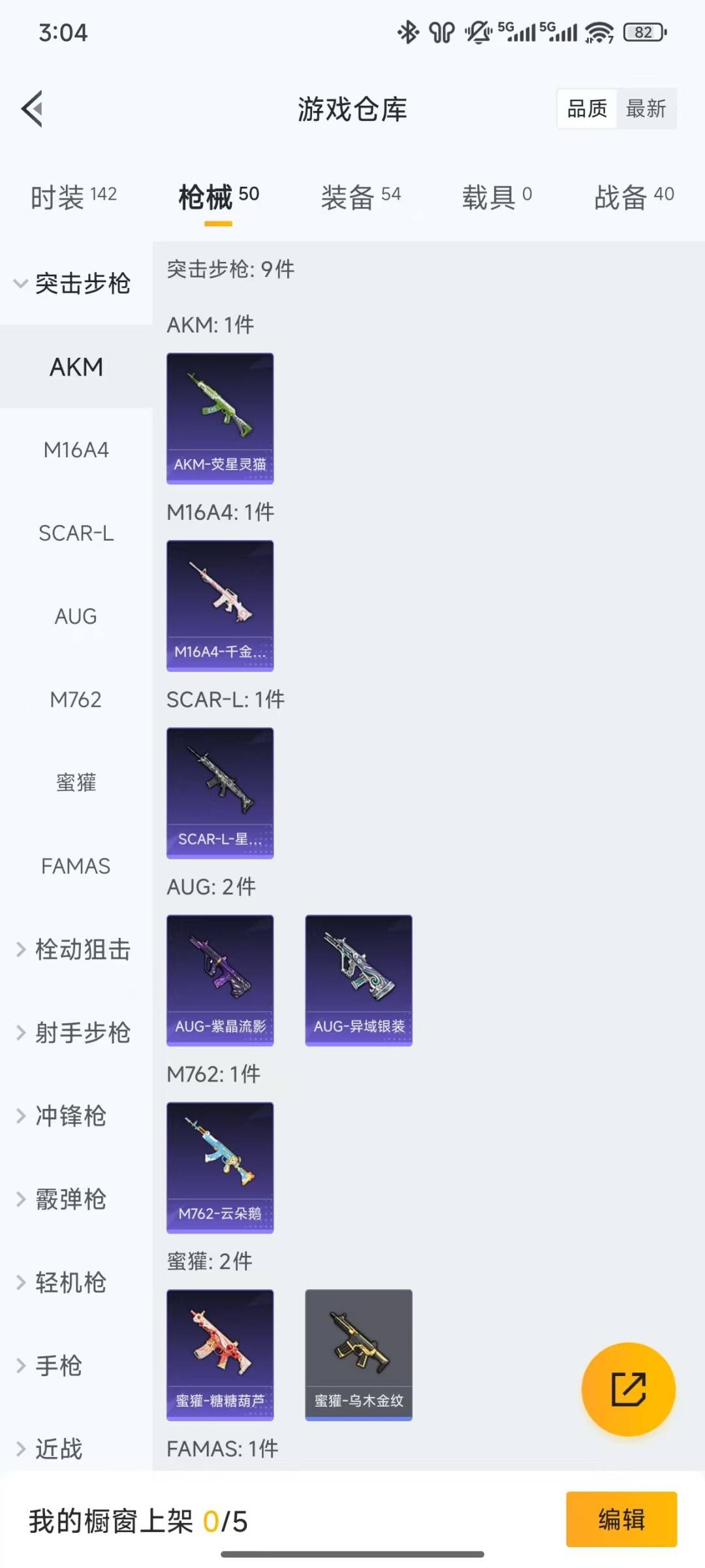Expand the 栓动狙击 category
705x1568 pixels.
73,950
